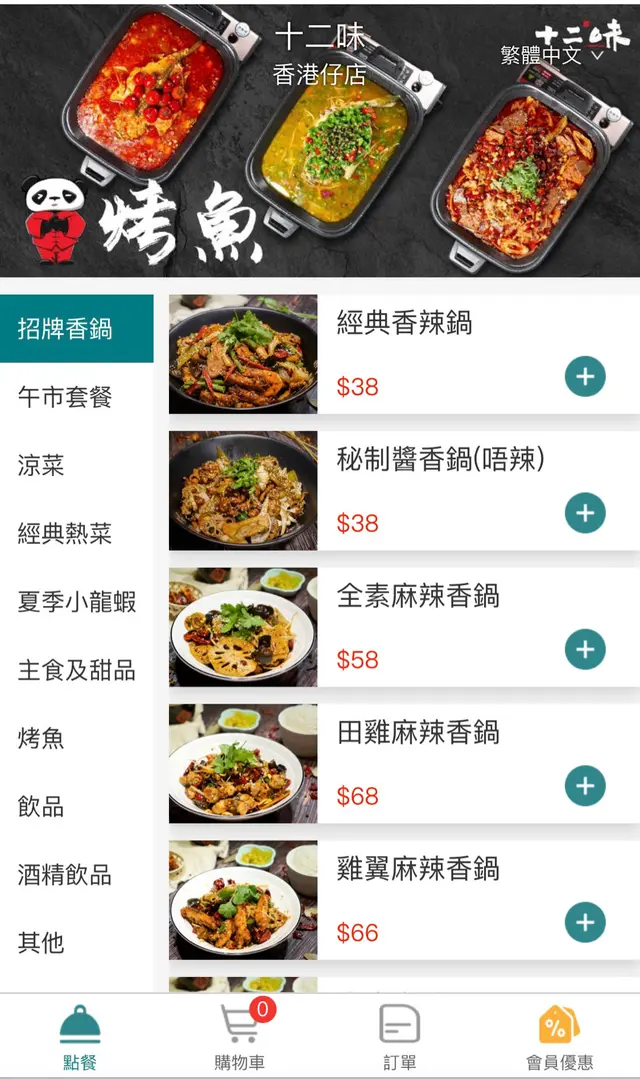View the 經典香辣鍋 dish photo
640x1079 pixels.
[x=243, y=354]
